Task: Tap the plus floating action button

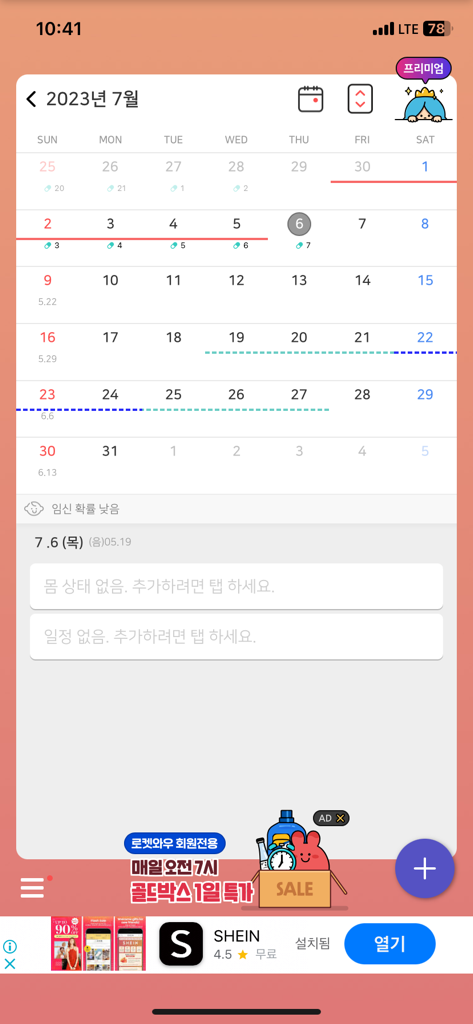Action: pos(425,869)
